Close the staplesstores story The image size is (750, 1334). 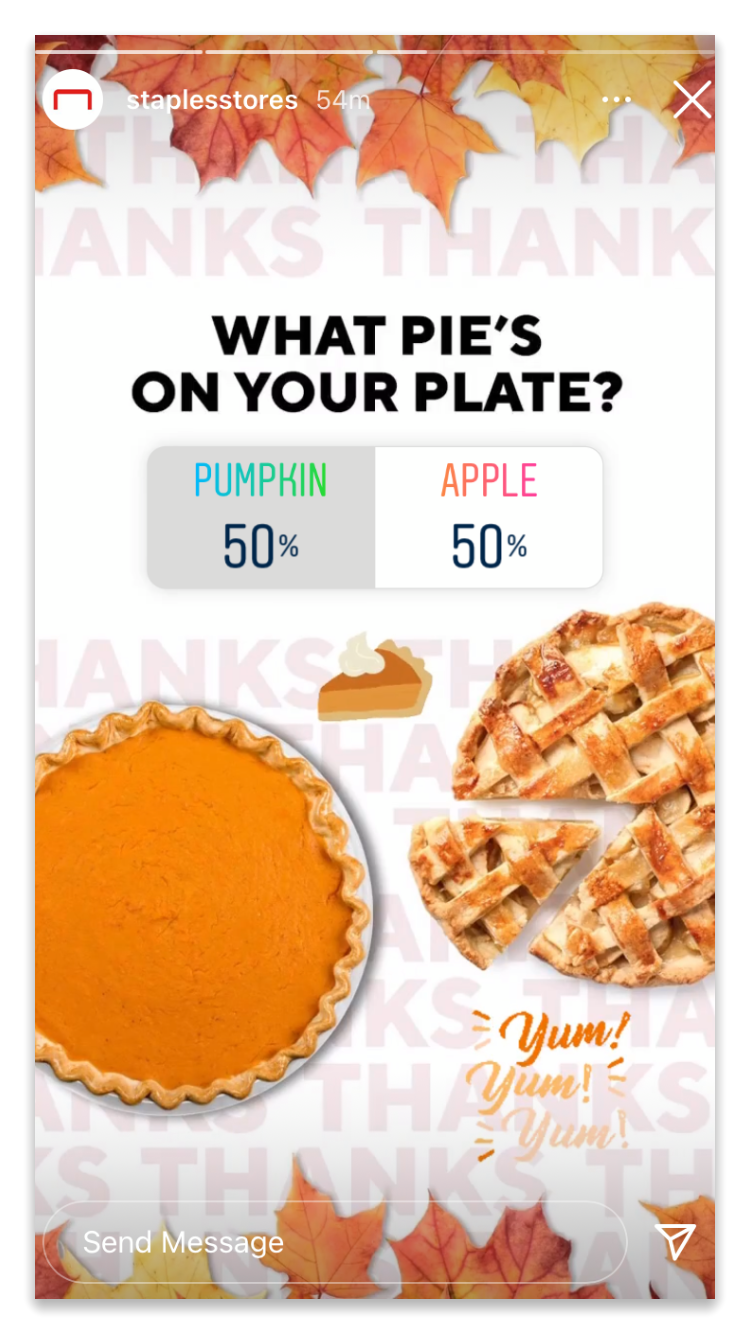[x=692, y=100]
